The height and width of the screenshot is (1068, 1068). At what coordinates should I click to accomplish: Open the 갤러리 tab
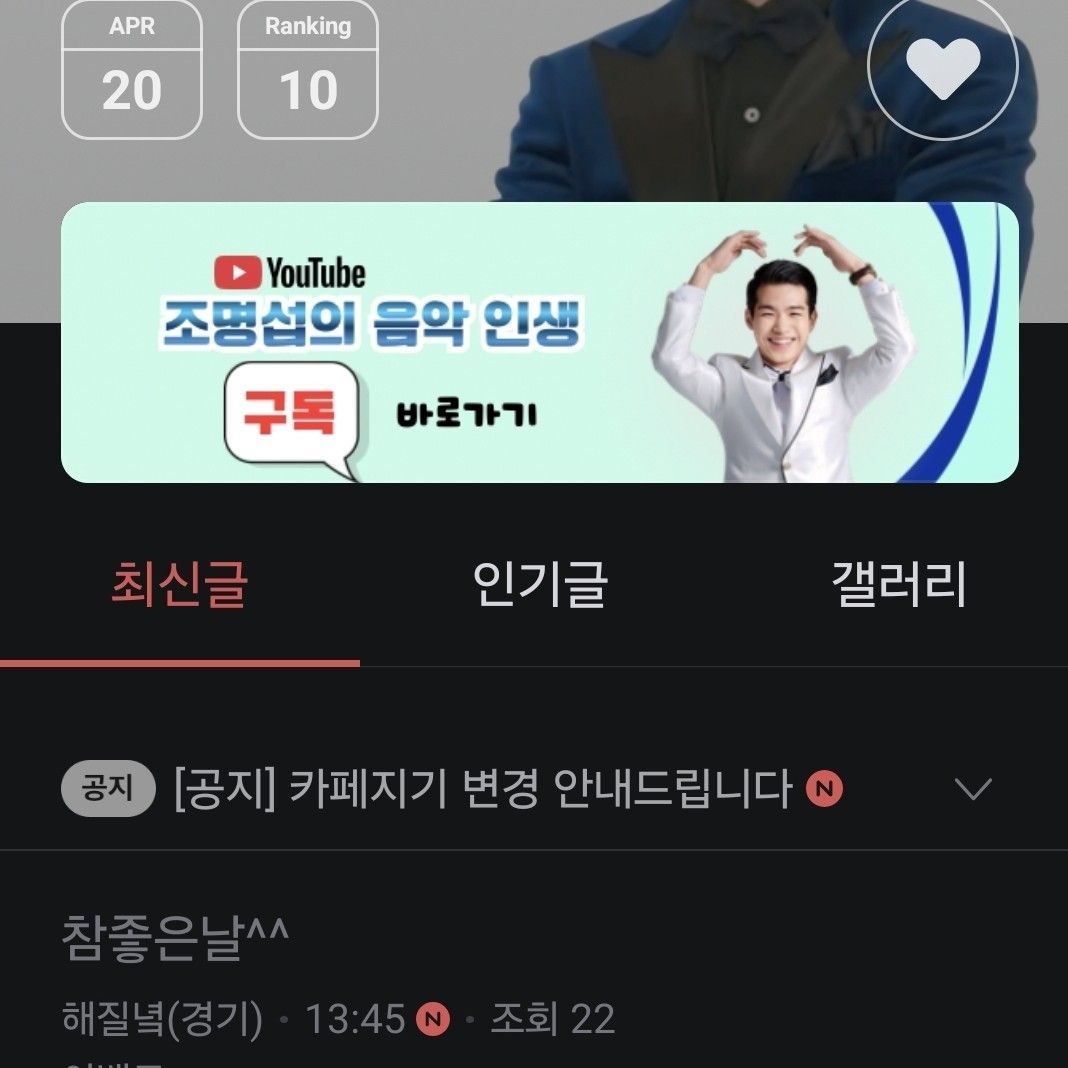point(898,586)
